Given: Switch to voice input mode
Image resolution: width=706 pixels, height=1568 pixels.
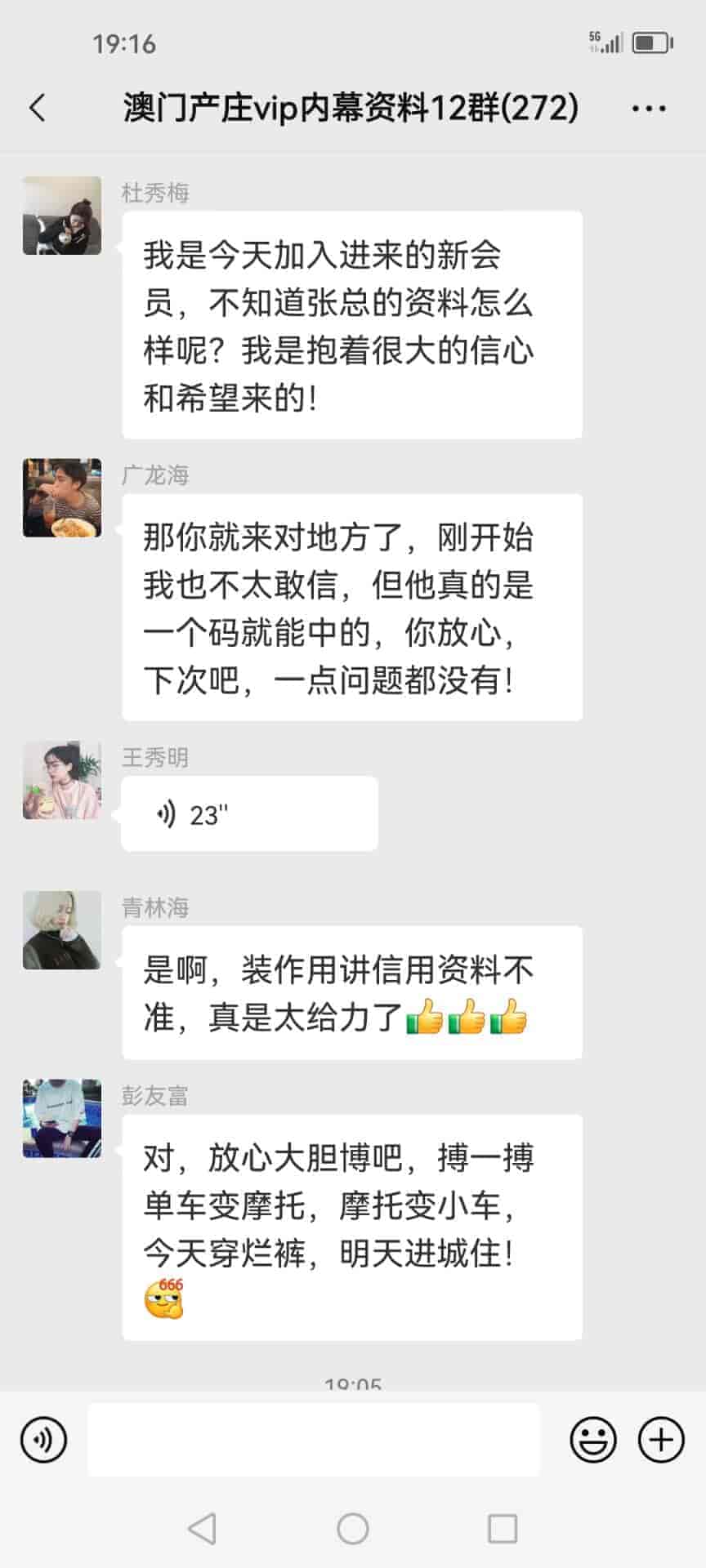Looking at the screenshot, I should pyautogui.click(x=43, y=1440).
